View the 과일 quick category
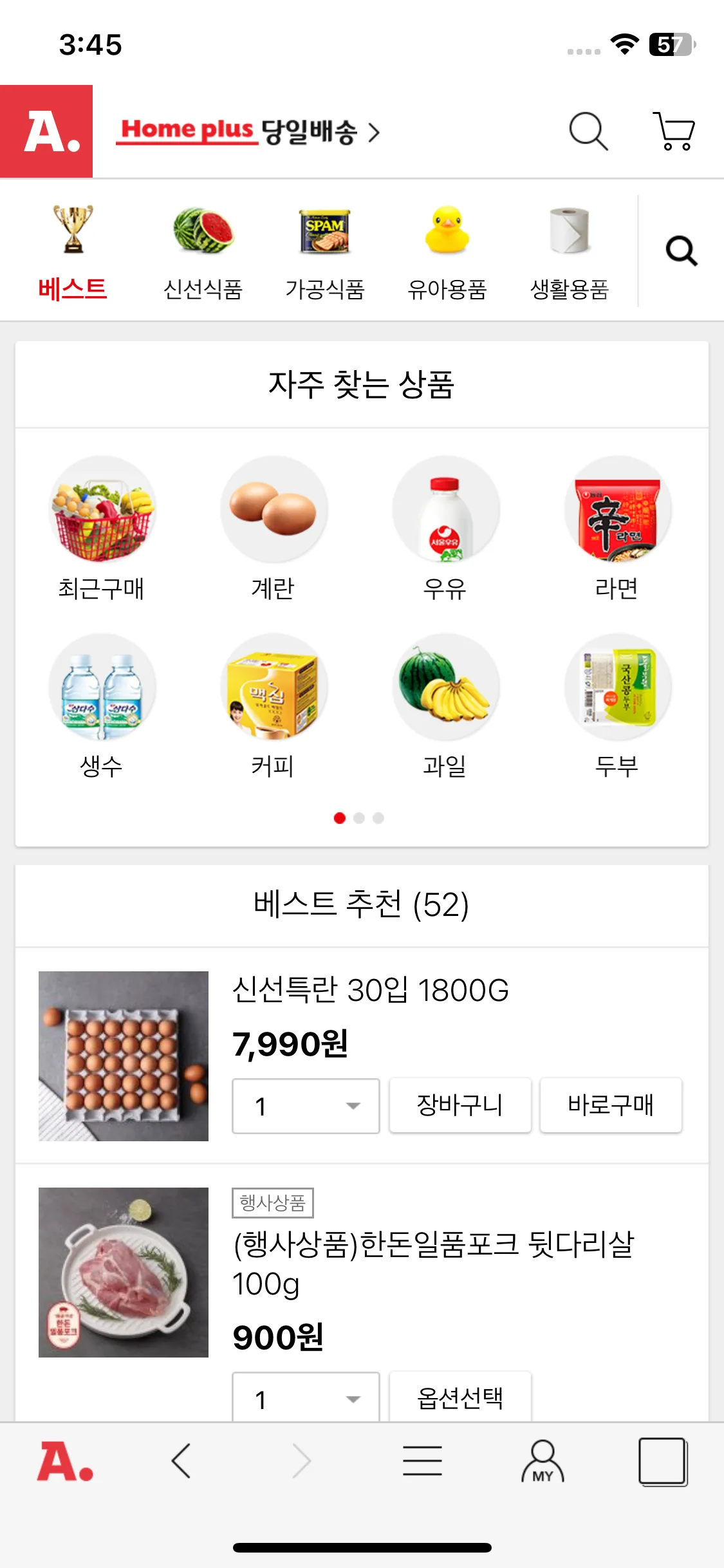 pyautogui.click(x=445, y=705)
